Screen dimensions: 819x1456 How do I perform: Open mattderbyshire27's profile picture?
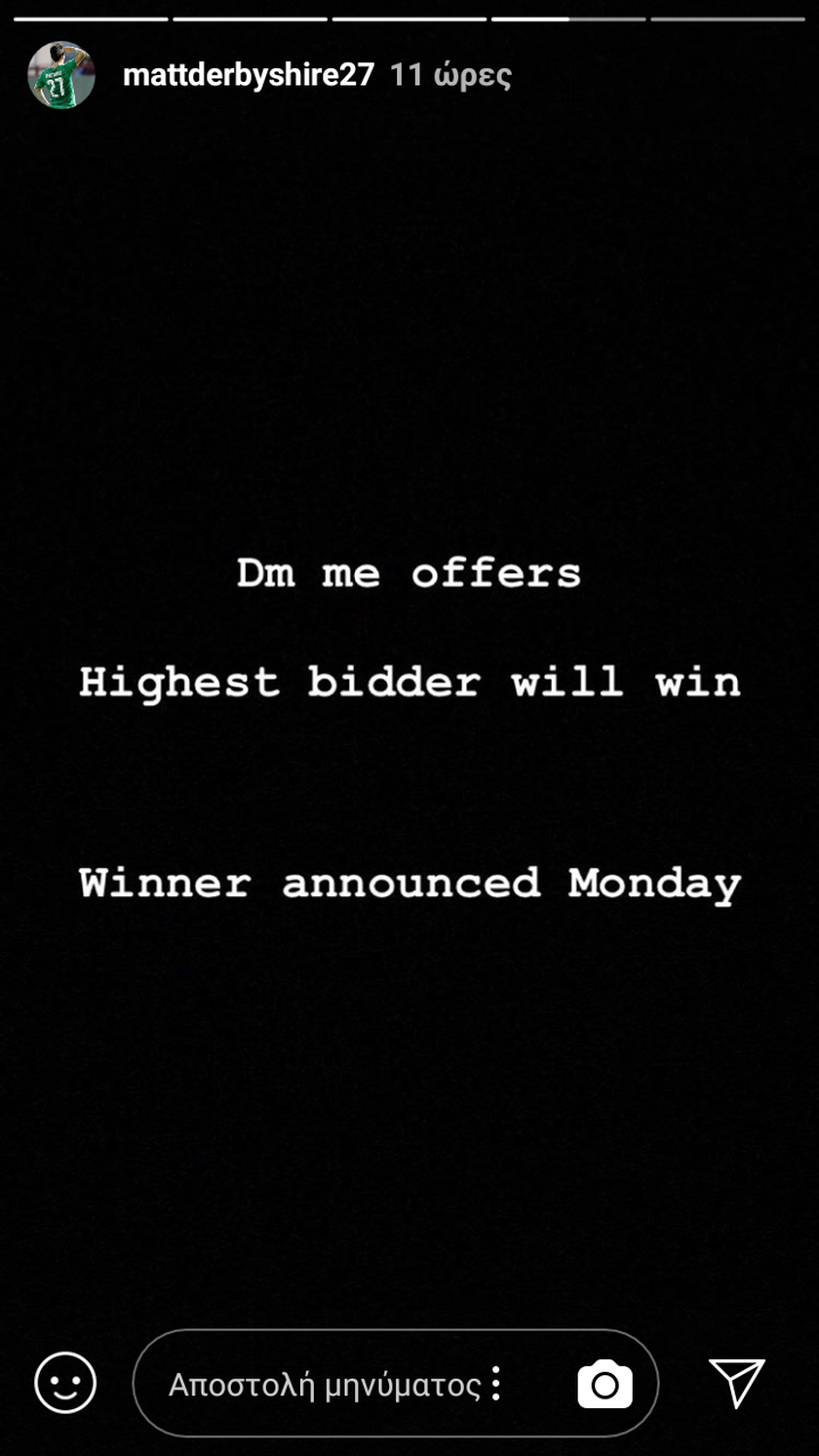click(x=60, y=75)
